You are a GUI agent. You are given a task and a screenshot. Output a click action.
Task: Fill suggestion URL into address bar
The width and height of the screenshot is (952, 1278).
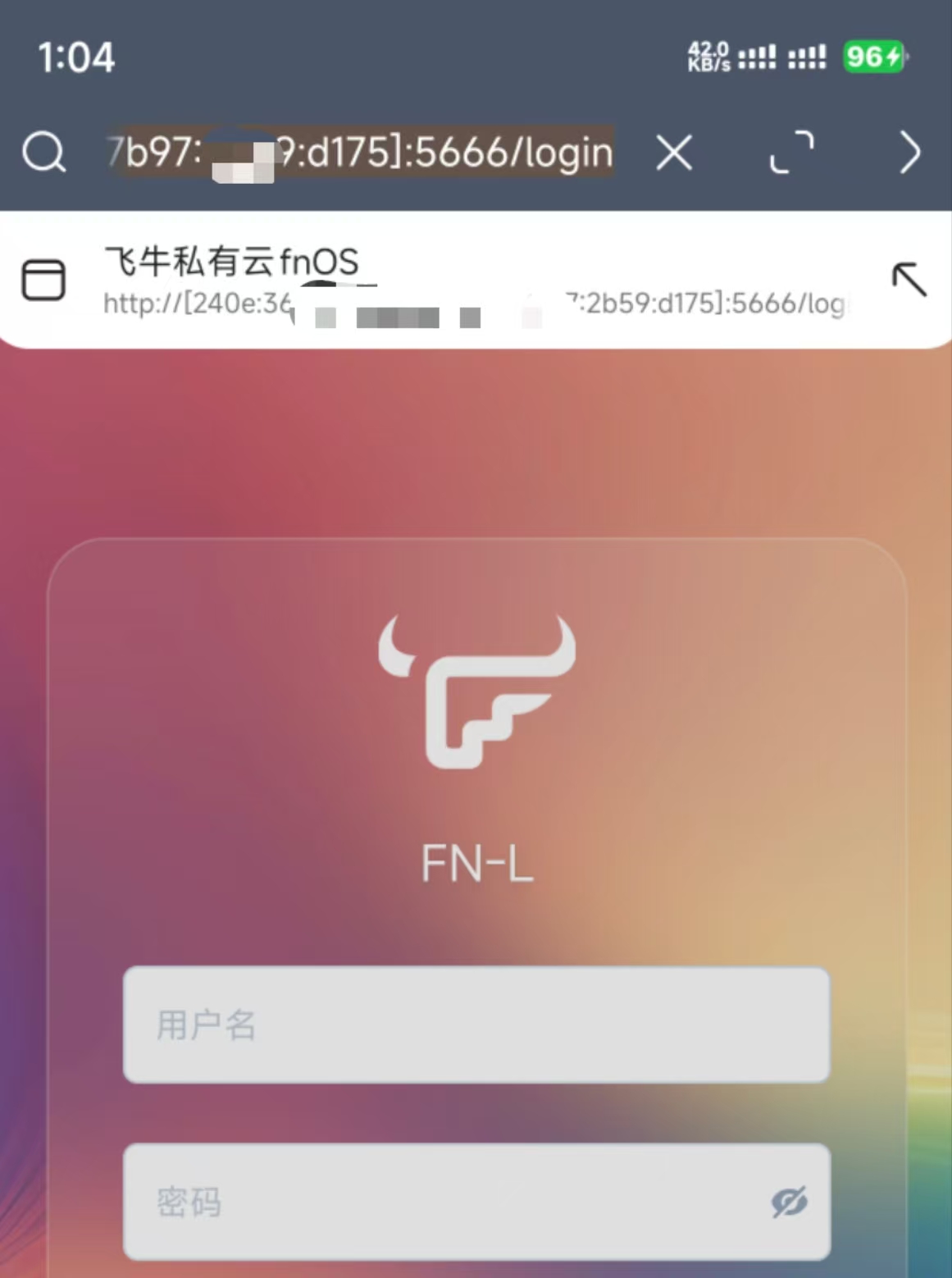(909, 280)
